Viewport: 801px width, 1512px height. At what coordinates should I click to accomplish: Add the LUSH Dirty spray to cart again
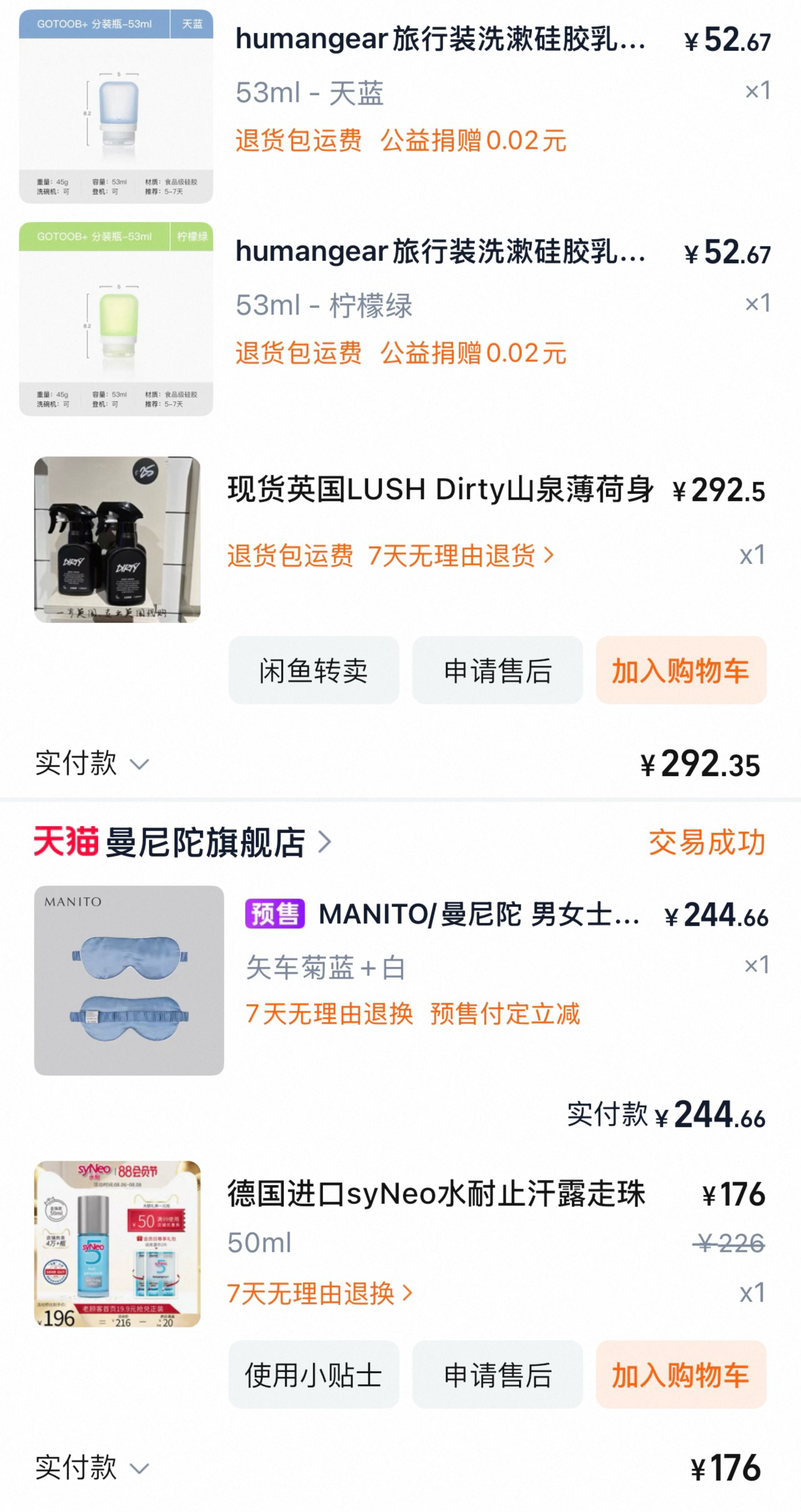click(681, 670)
